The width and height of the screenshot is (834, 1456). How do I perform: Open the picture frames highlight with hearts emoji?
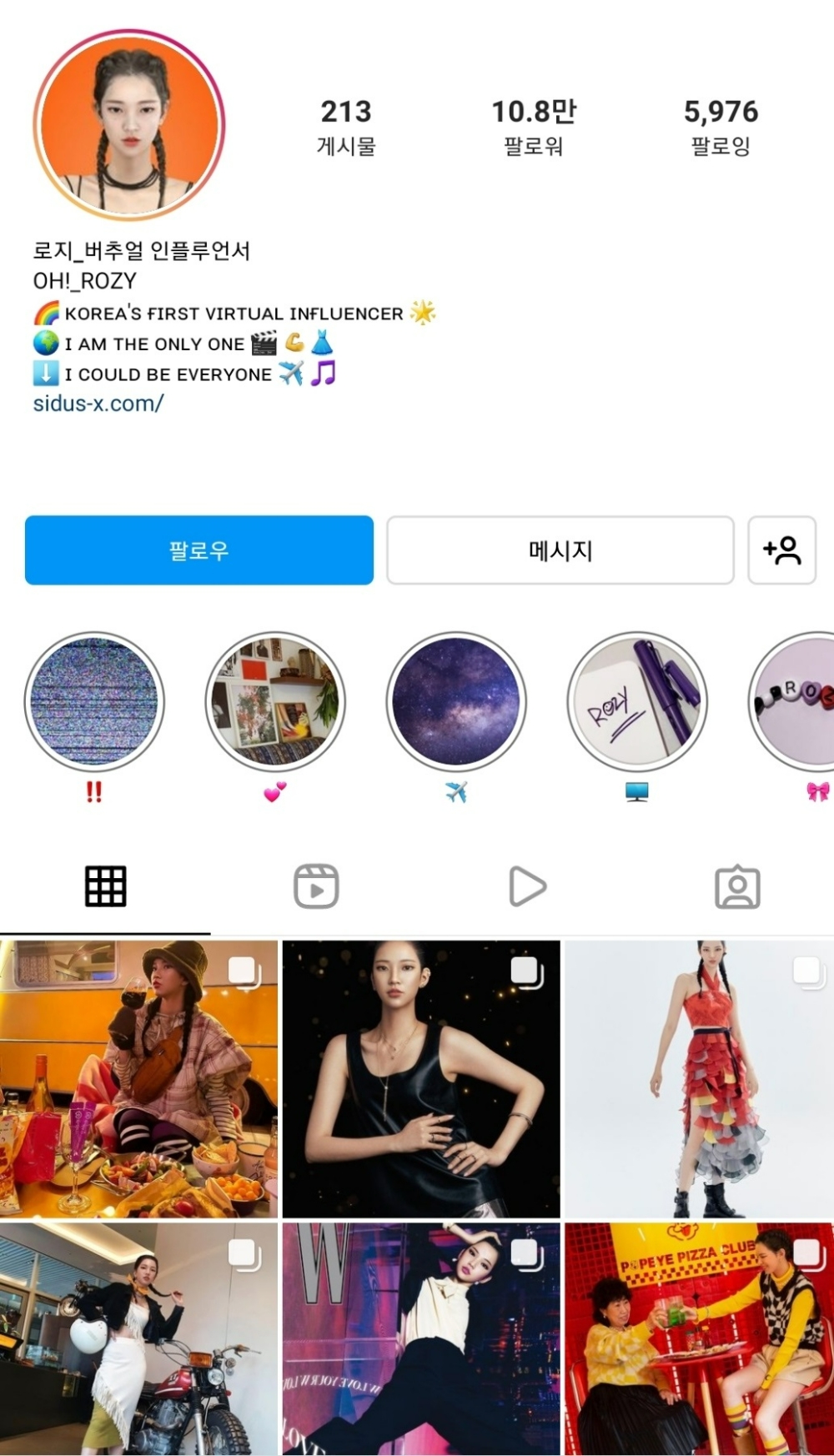(274, 702)
